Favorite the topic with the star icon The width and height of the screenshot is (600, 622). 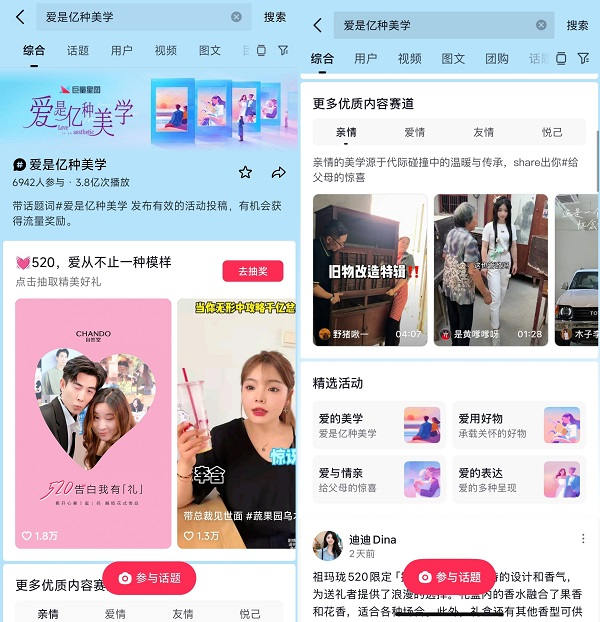click(245, 172)
